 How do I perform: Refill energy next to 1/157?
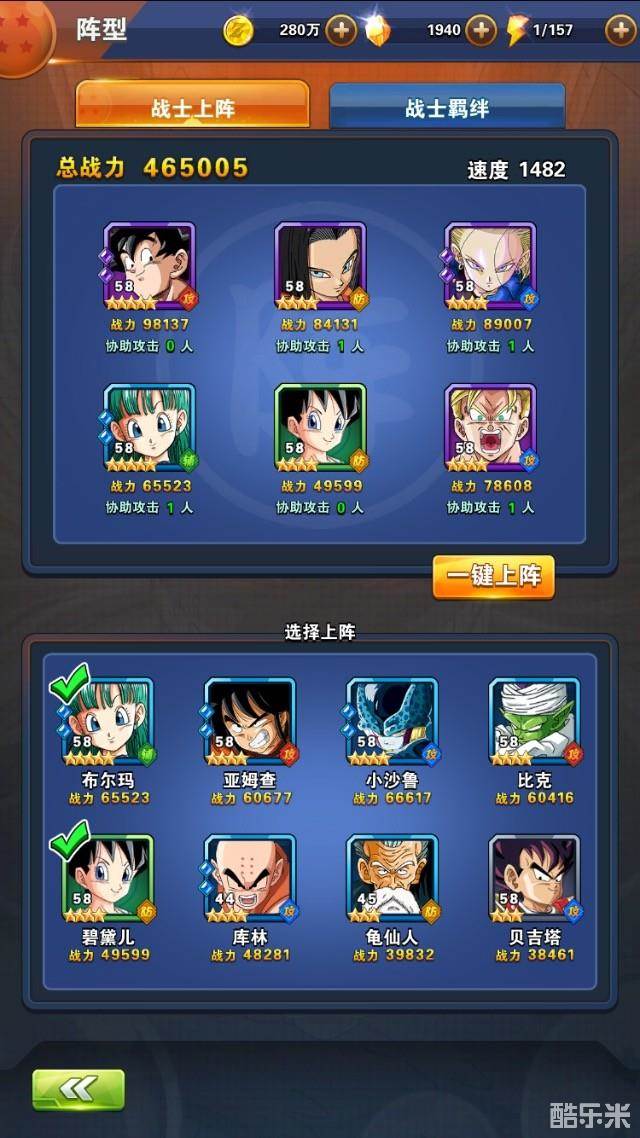[x=620, y=30]
